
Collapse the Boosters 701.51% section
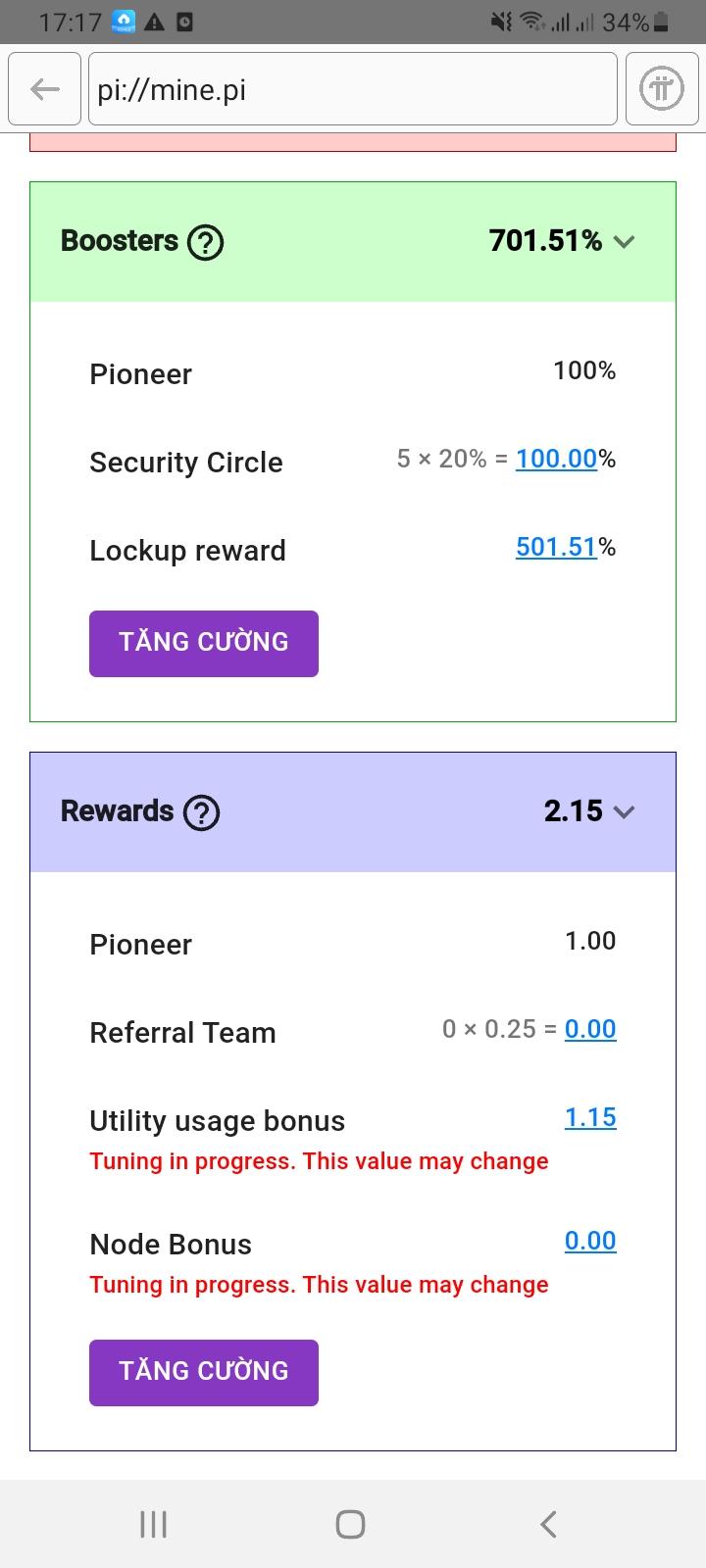coord(624,242)
